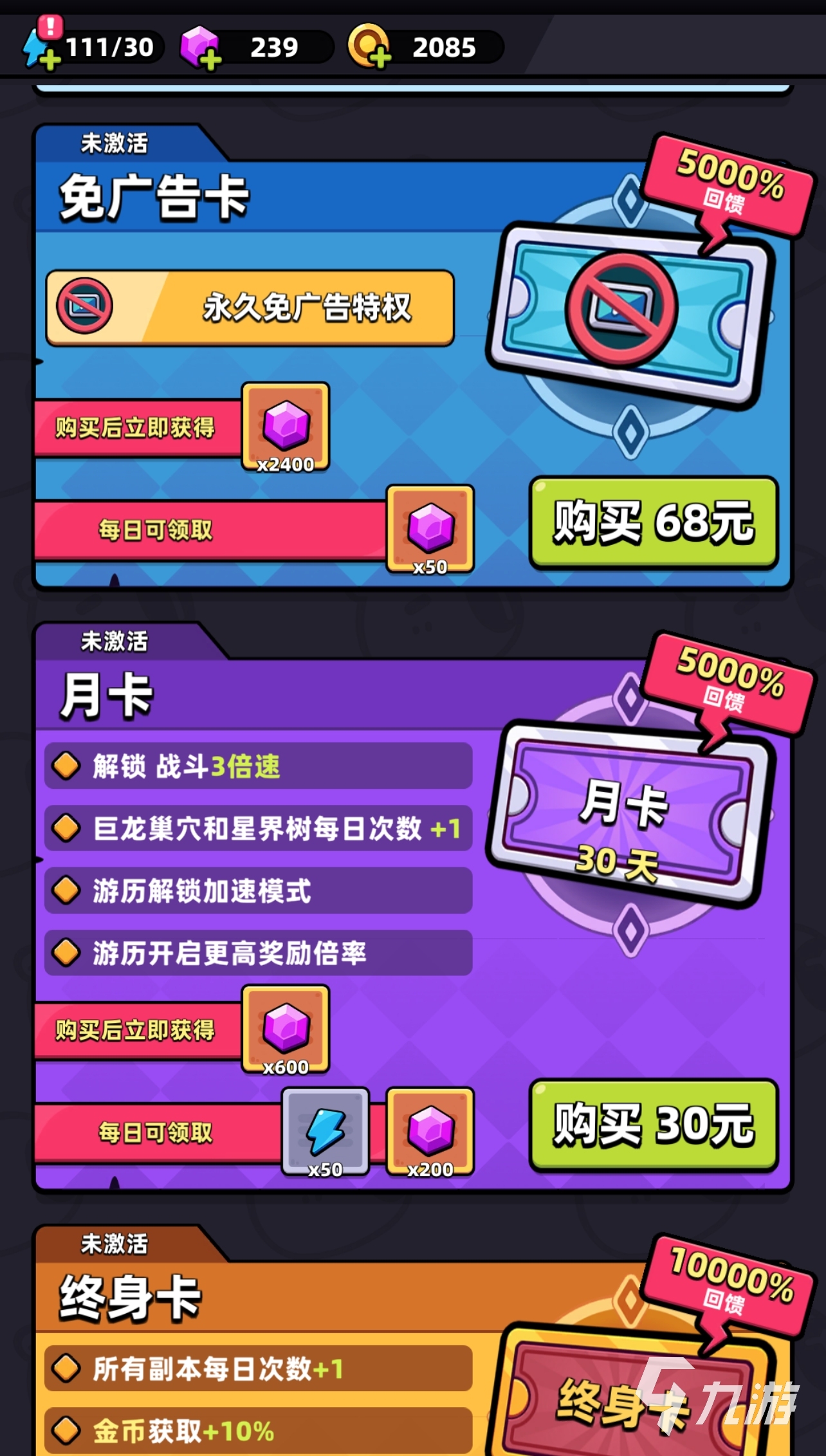Buy the ad-free card for 68元
Viewport: 826px width, 1456px height.
(654, 522)
